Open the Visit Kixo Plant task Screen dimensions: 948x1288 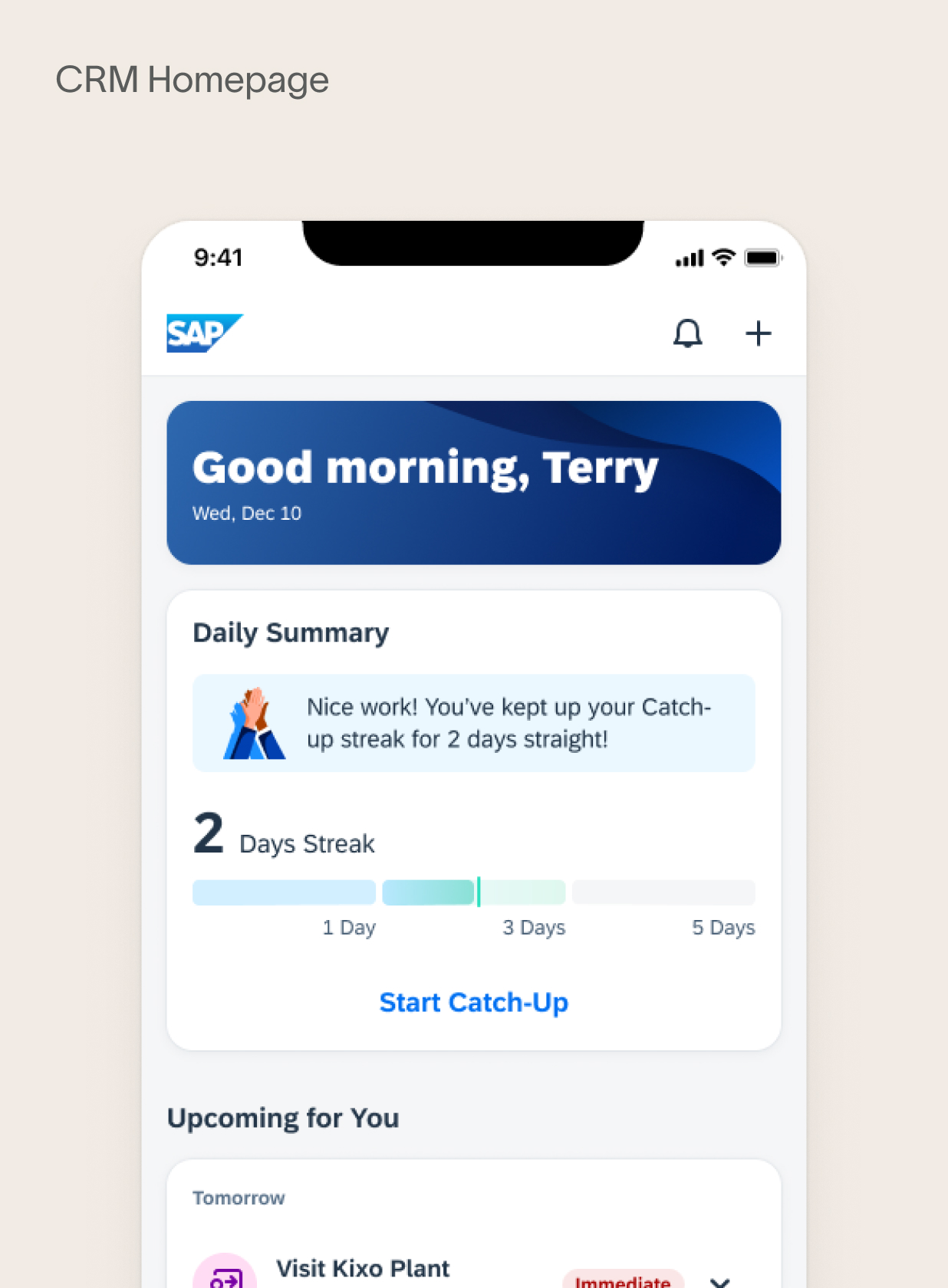[364, 1267]
